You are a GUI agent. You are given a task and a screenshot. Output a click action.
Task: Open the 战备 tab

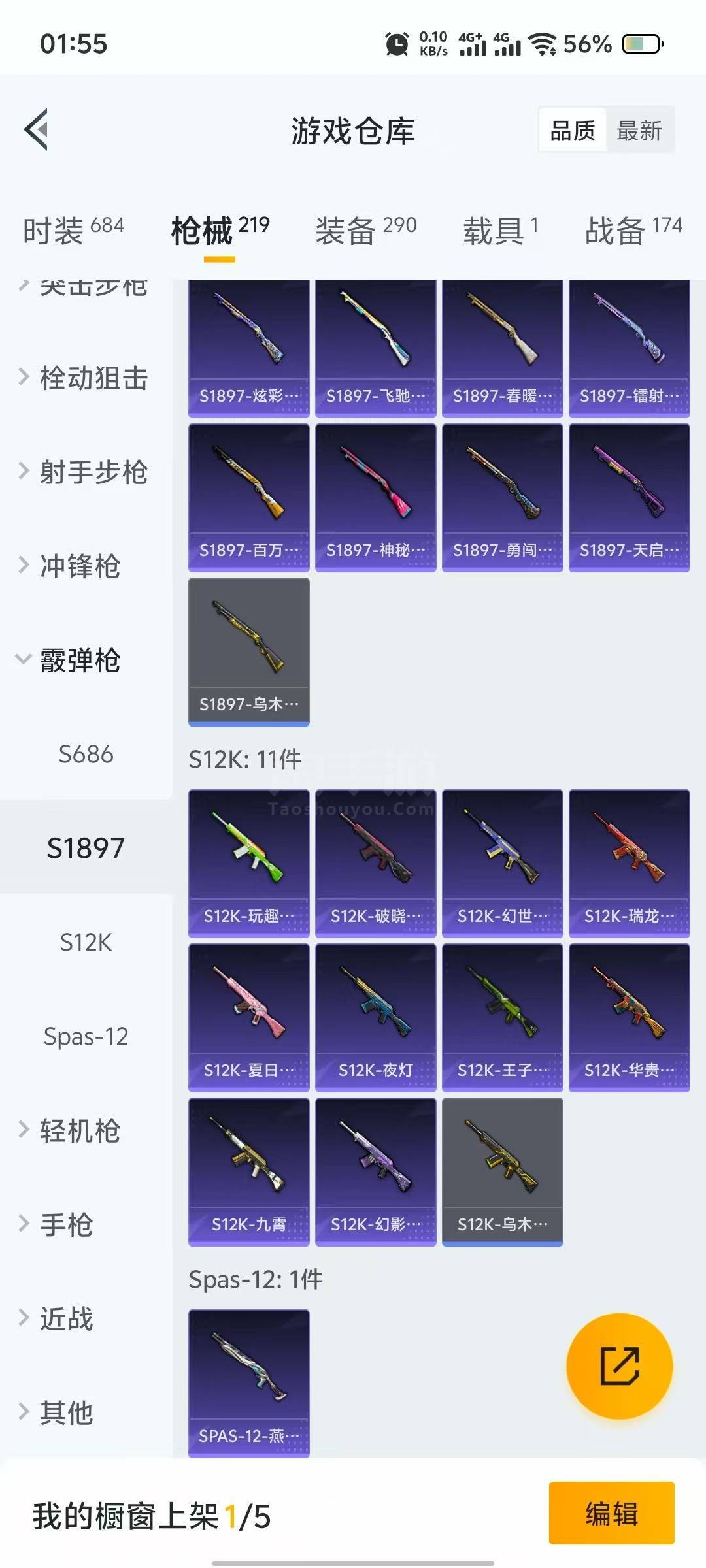(633, 230)
